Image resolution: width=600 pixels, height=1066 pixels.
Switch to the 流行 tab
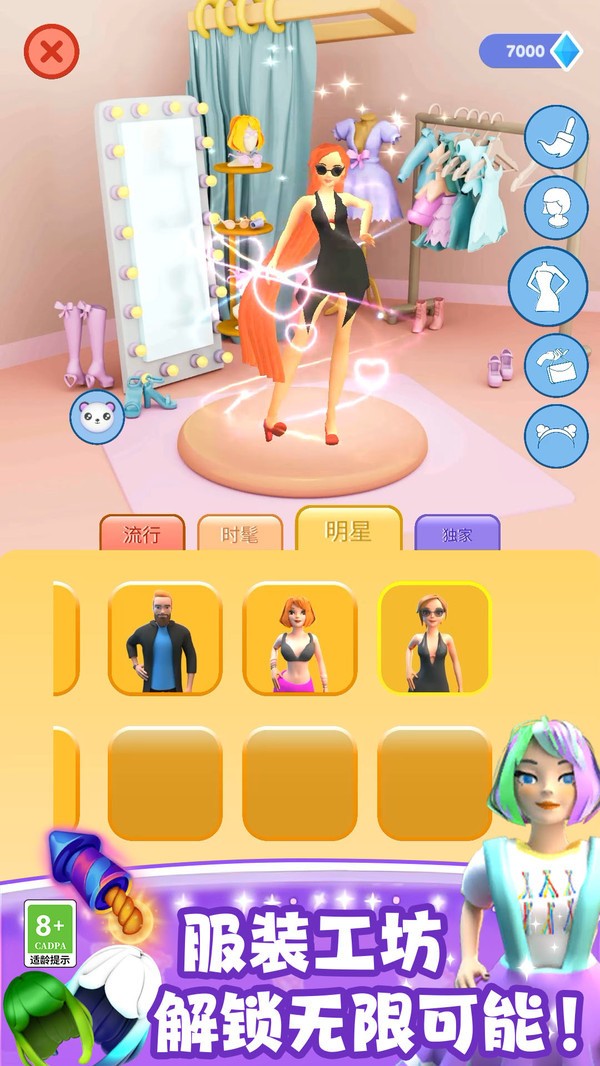pos(142,534)
